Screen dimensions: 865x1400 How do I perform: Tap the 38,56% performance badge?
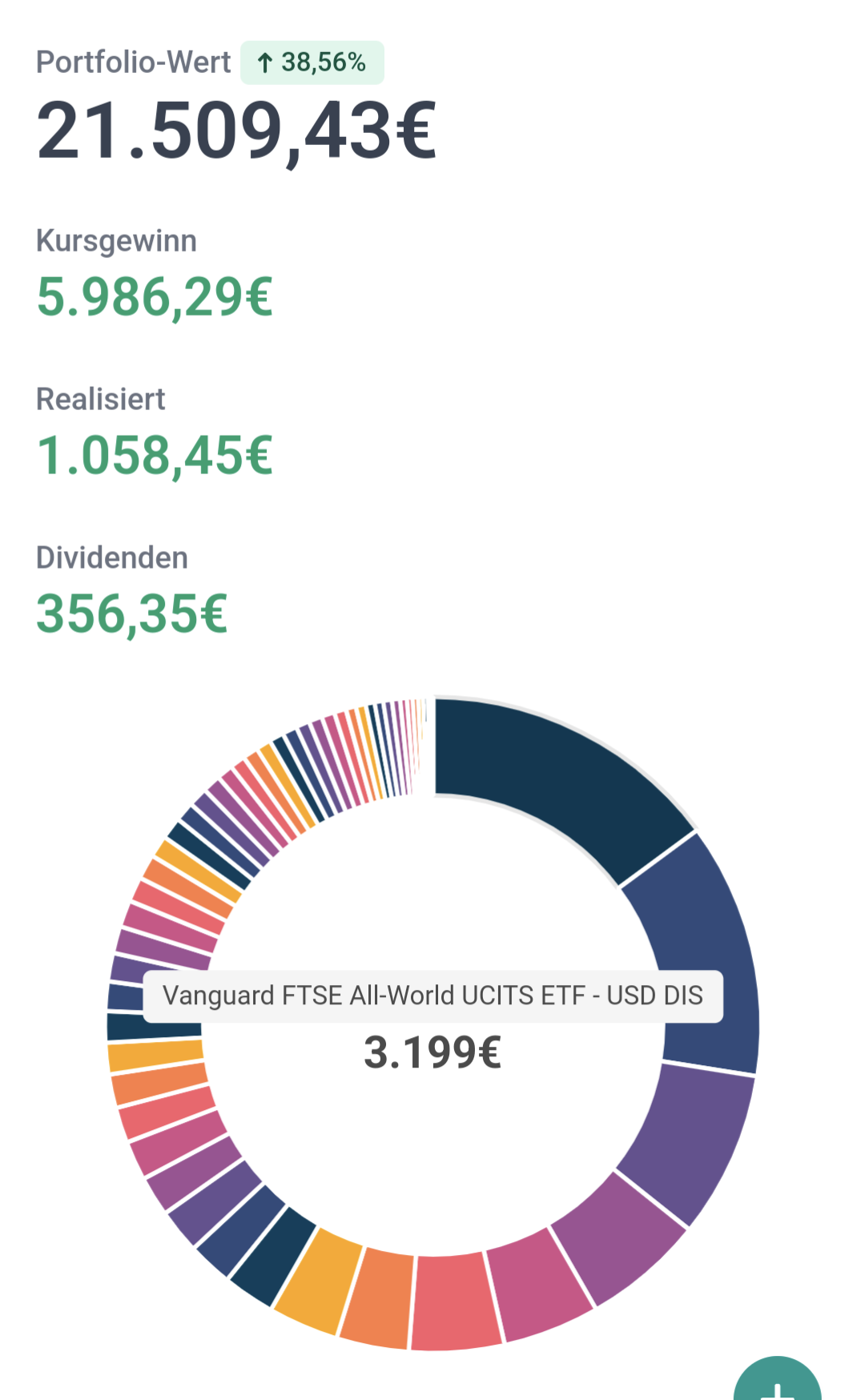tap(312, 62)
